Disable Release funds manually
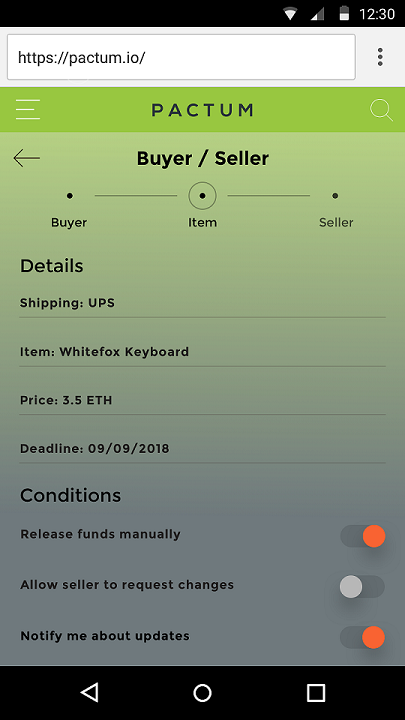 [362, 536]
